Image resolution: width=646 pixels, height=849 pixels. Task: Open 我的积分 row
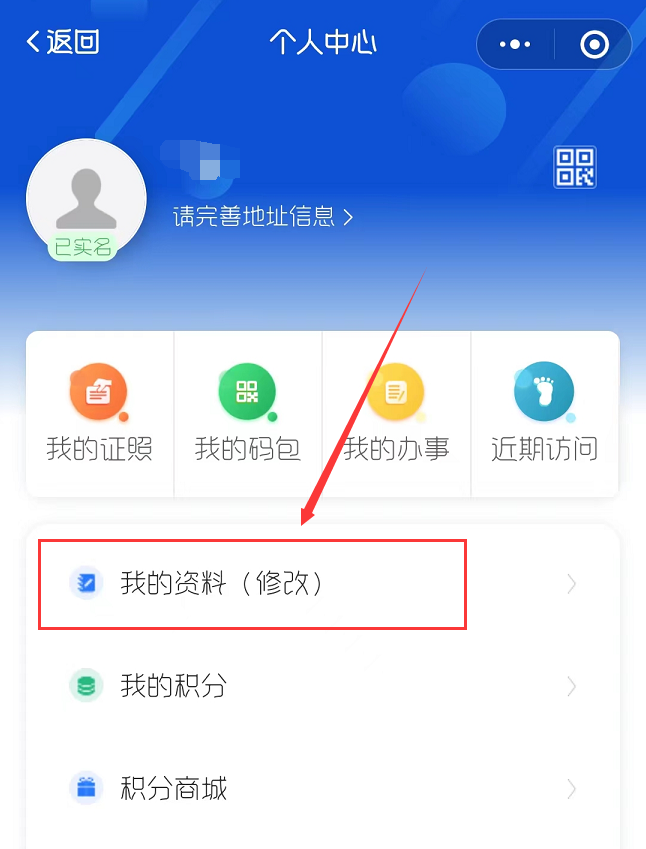(322, 686)
